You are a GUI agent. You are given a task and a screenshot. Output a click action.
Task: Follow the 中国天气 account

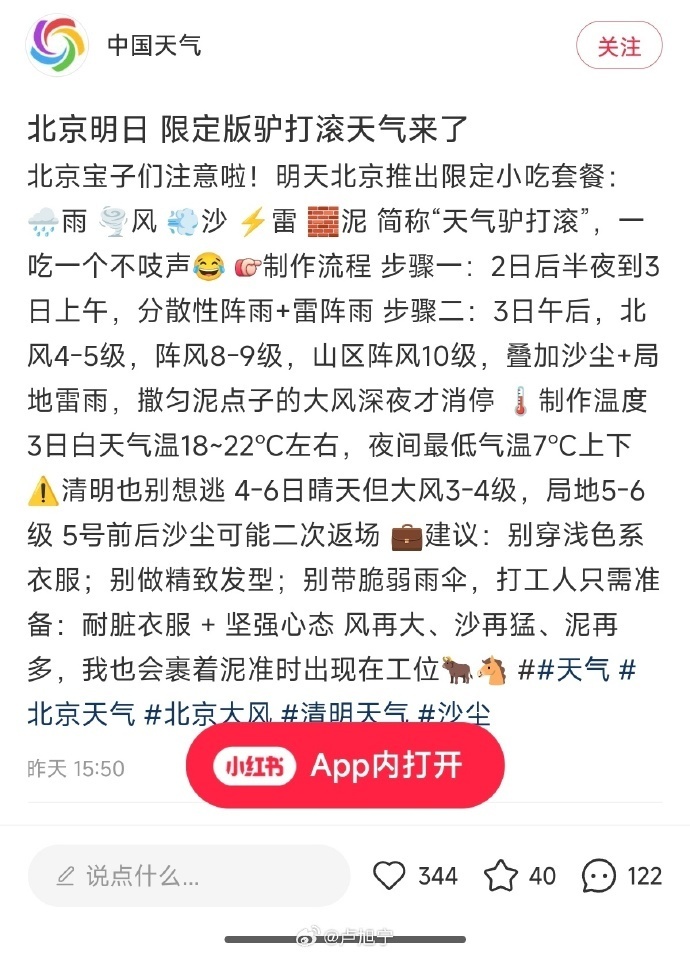619,47
